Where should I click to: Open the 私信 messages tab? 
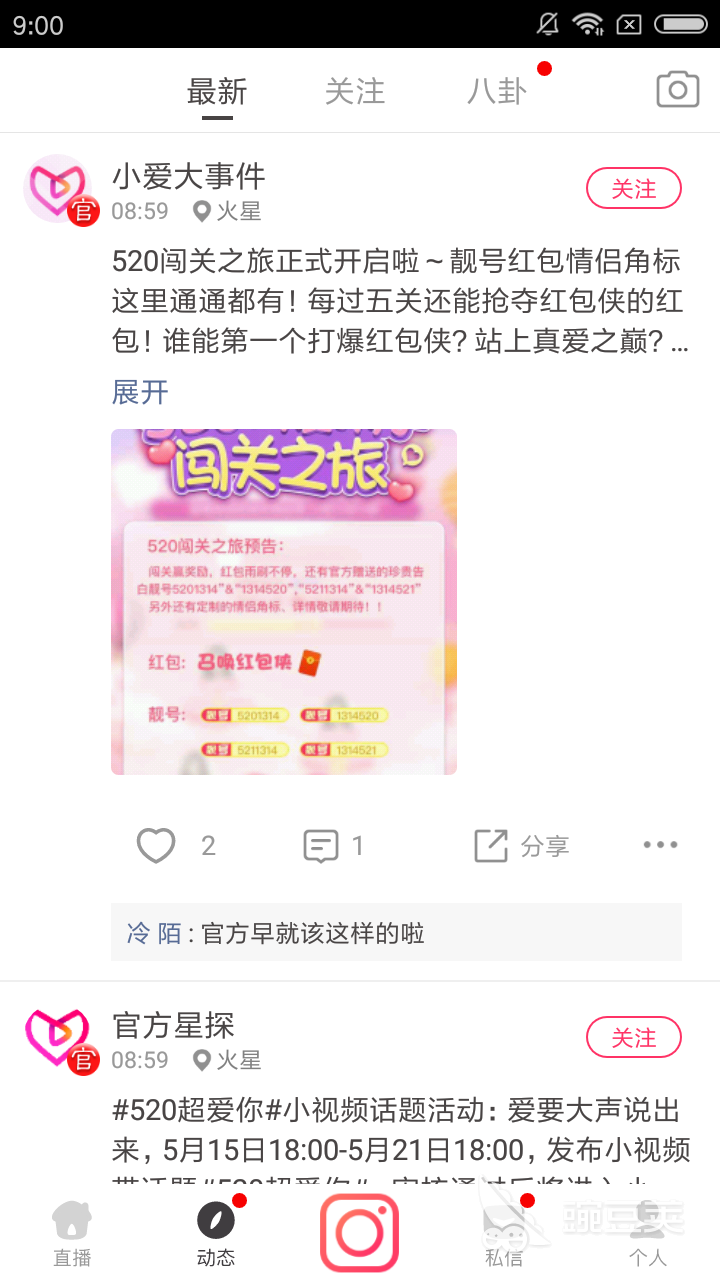click(x=504, y=1233)
